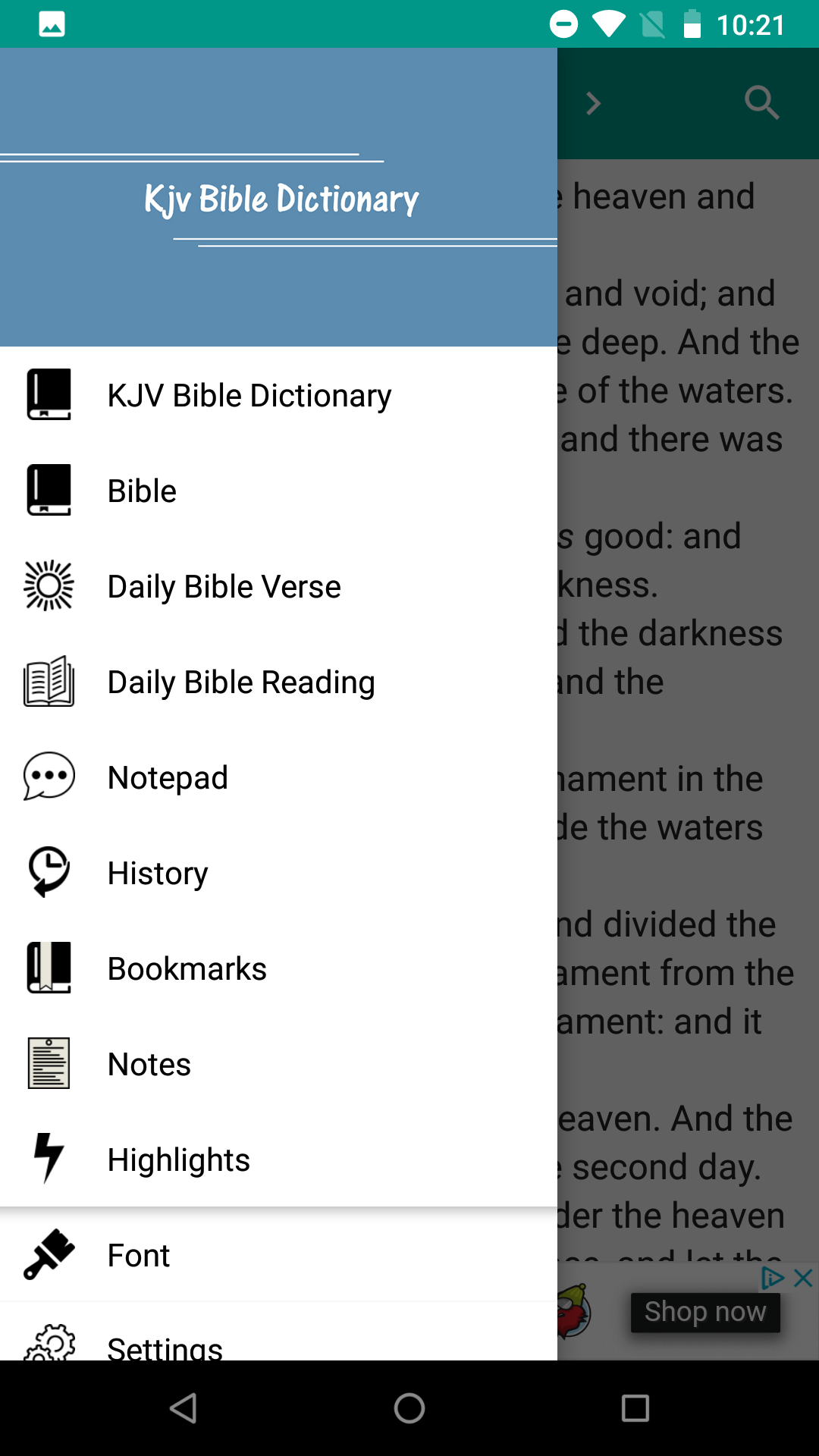Tap the Shop now ad button
This screenshot has height=1456, width=819.
click(x=704, y=1312)
